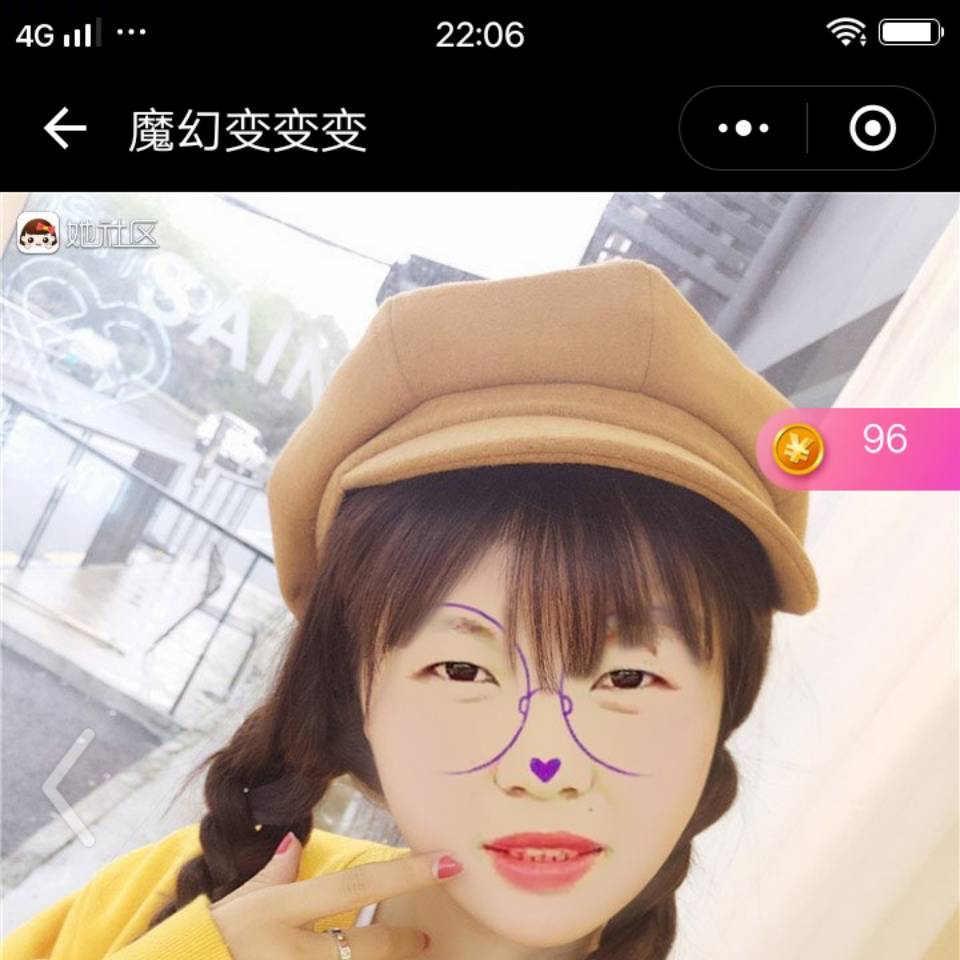This screenshot has width=960, height=960.
Task: Open the 96 gold coin badge
Action: 858,447
